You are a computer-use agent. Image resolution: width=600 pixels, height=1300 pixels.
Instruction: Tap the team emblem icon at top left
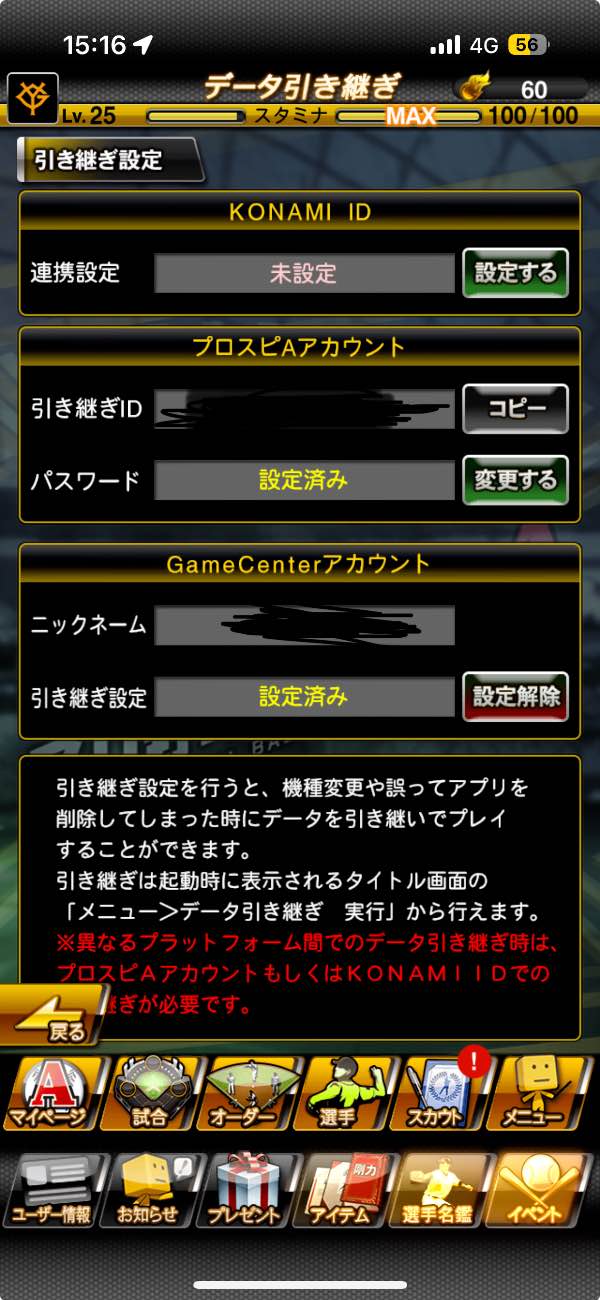tap(33, 97)
